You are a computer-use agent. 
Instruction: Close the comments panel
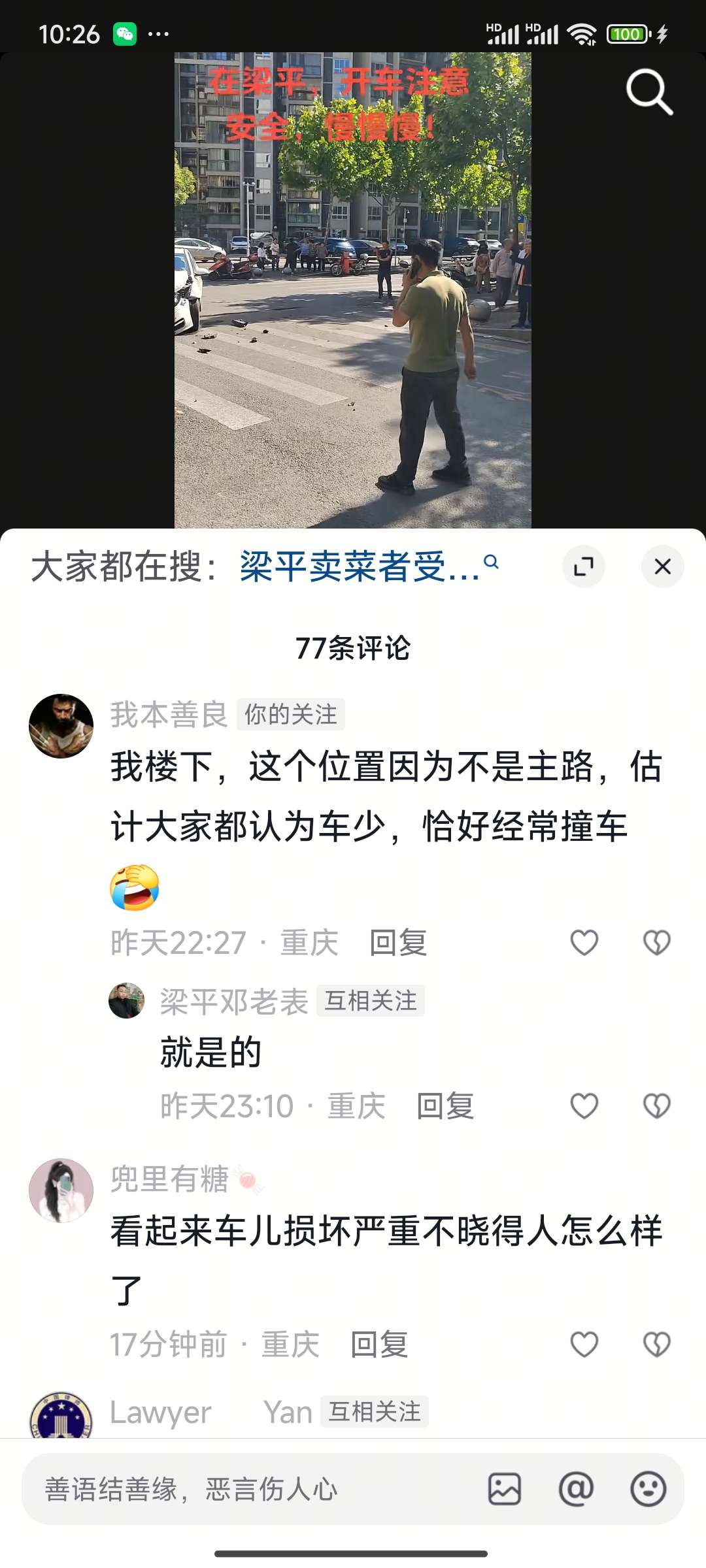tap(662, 566)
